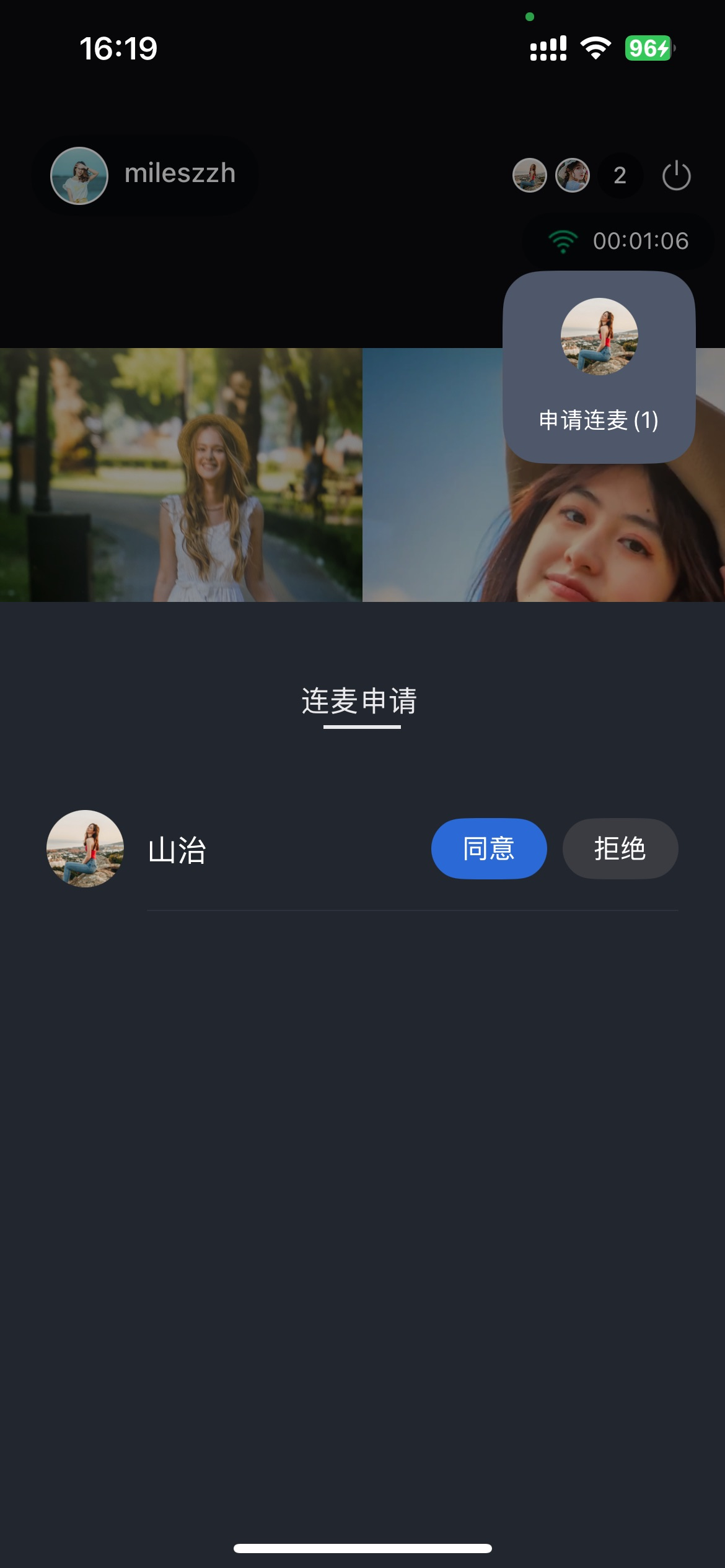The height and width of the screenshot is (1568, 725).
Task: Approve 山治's co-host request with 同意
Action: click(488, 848)
